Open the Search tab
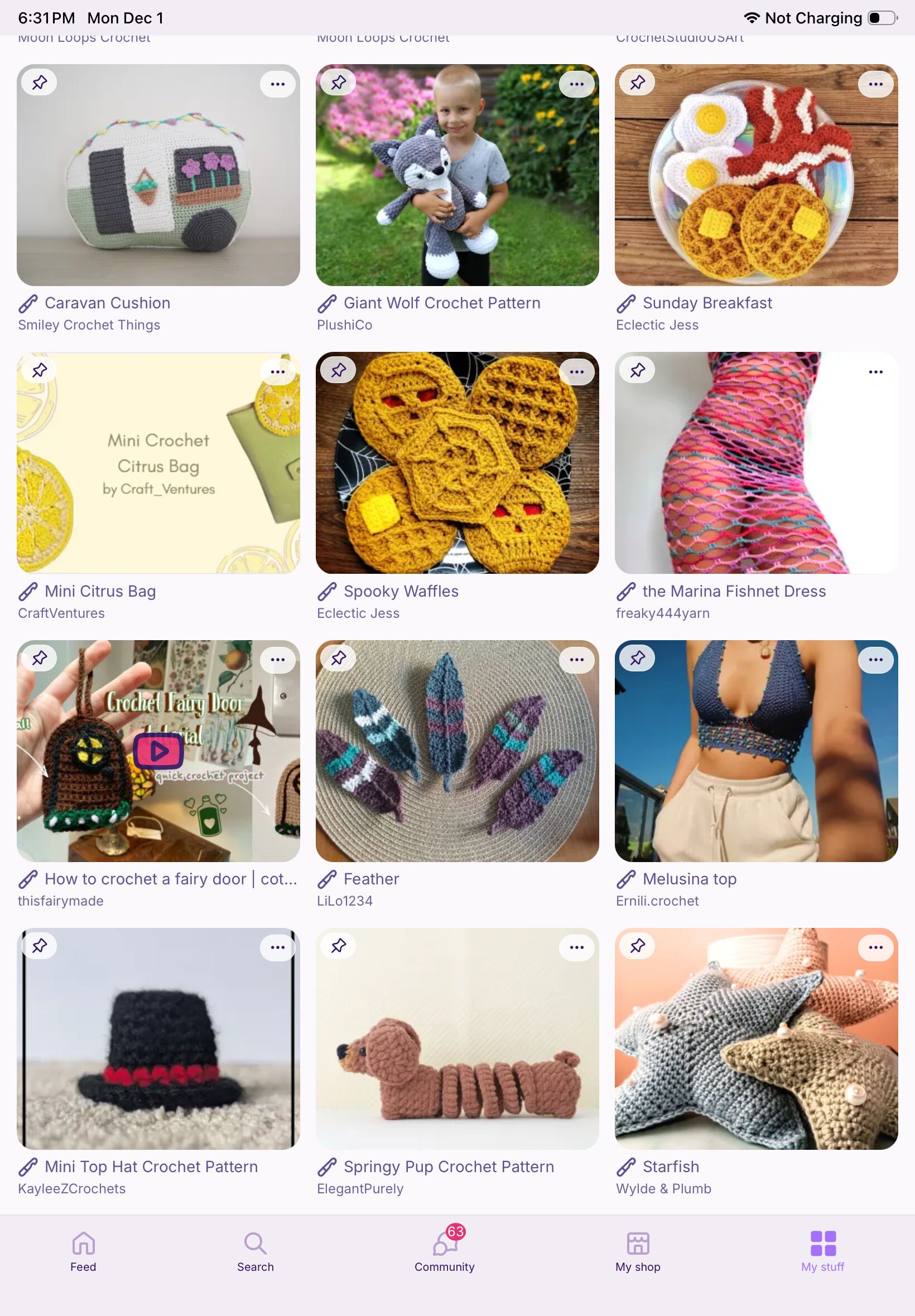915x1316 pixels. pyautogui.click(x=255, y=1251)
